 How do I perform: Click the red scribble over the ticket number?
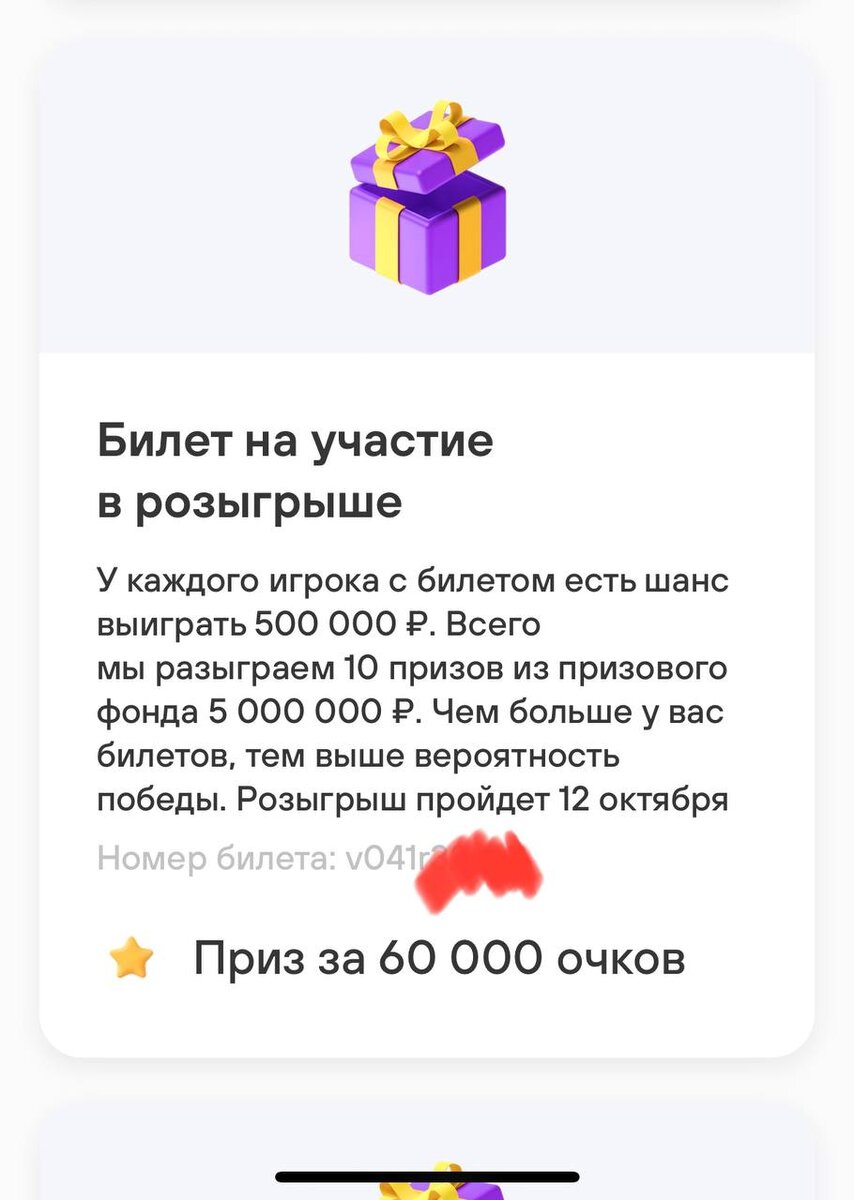point(480,870)
